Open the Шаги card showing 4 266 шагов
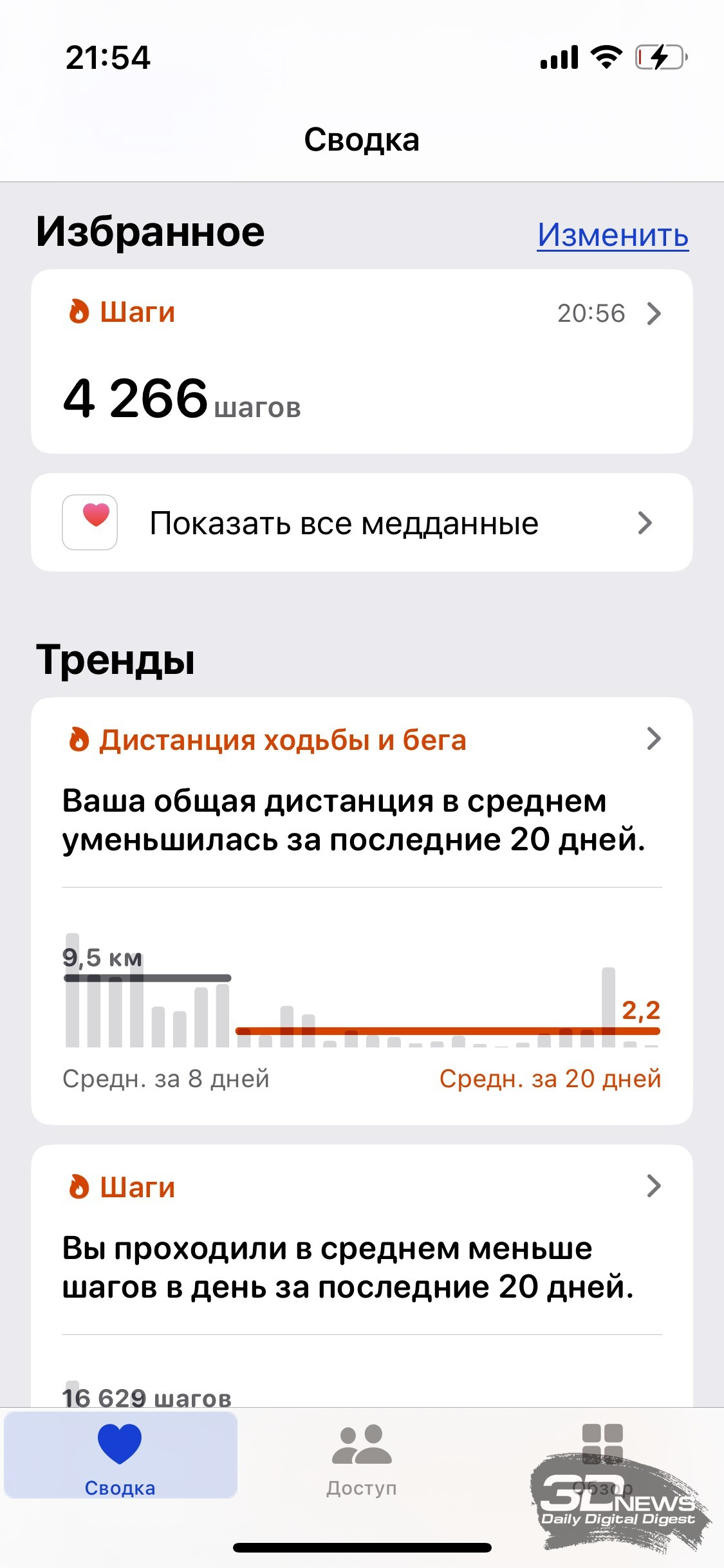This screenshot has height=1568, width=724. click(x=362, y=362)
